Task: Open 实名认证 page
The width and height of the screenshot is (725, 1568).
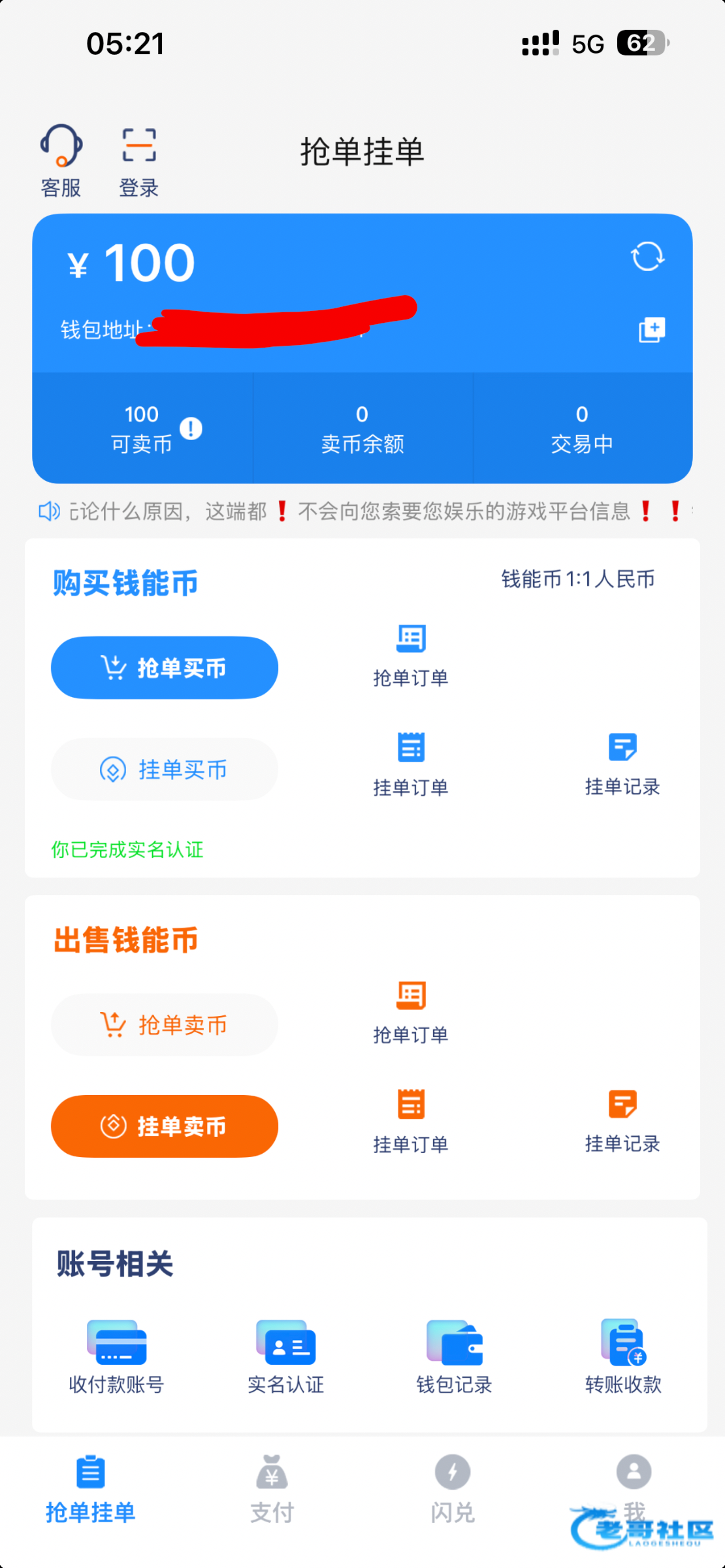Action: tap(285, 1356)
